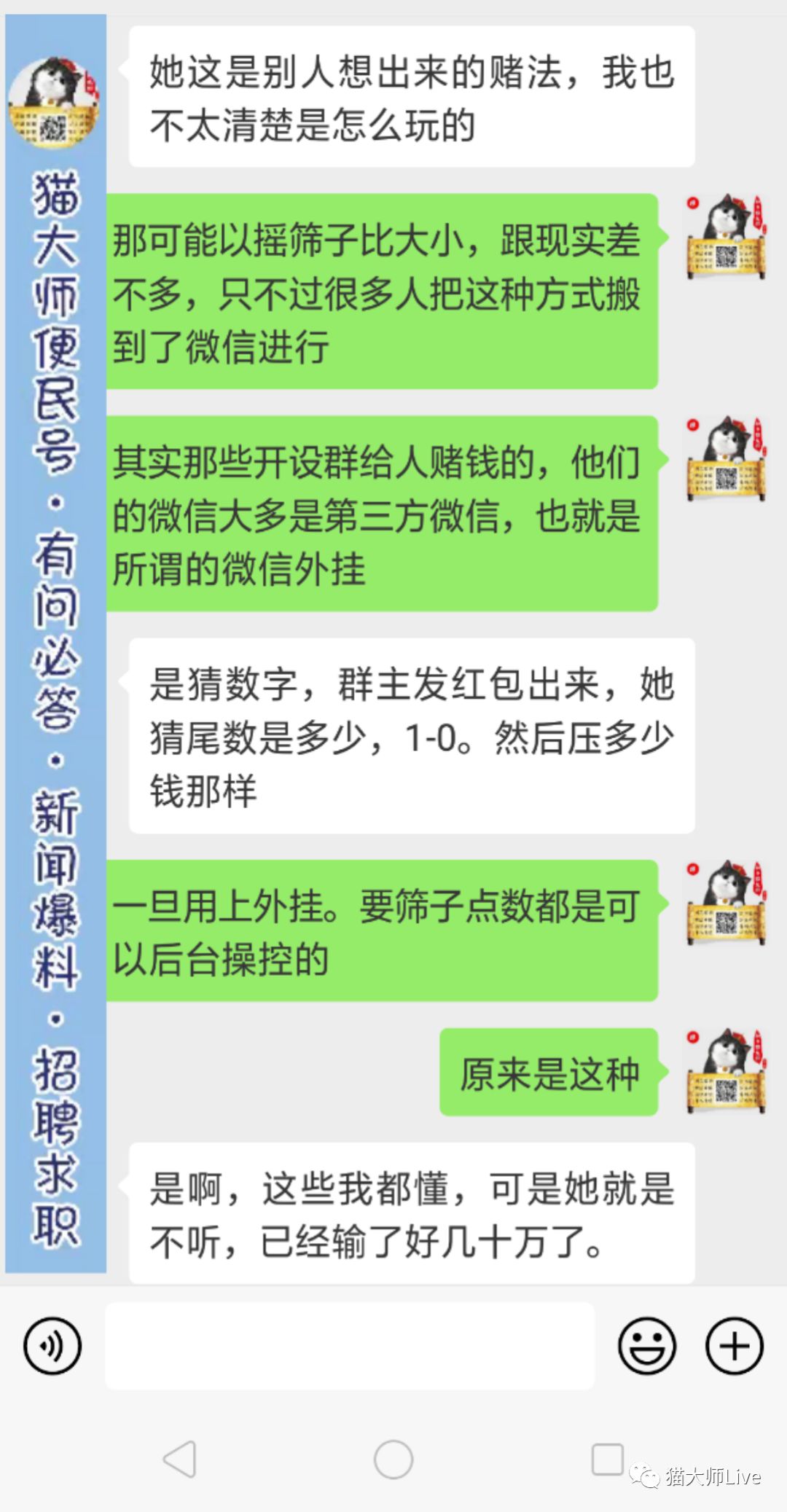Image resolution: width=787 pixels, height=1512 pixels.
Task: Tap the system home button
Action: click(x=393, y=1460)
